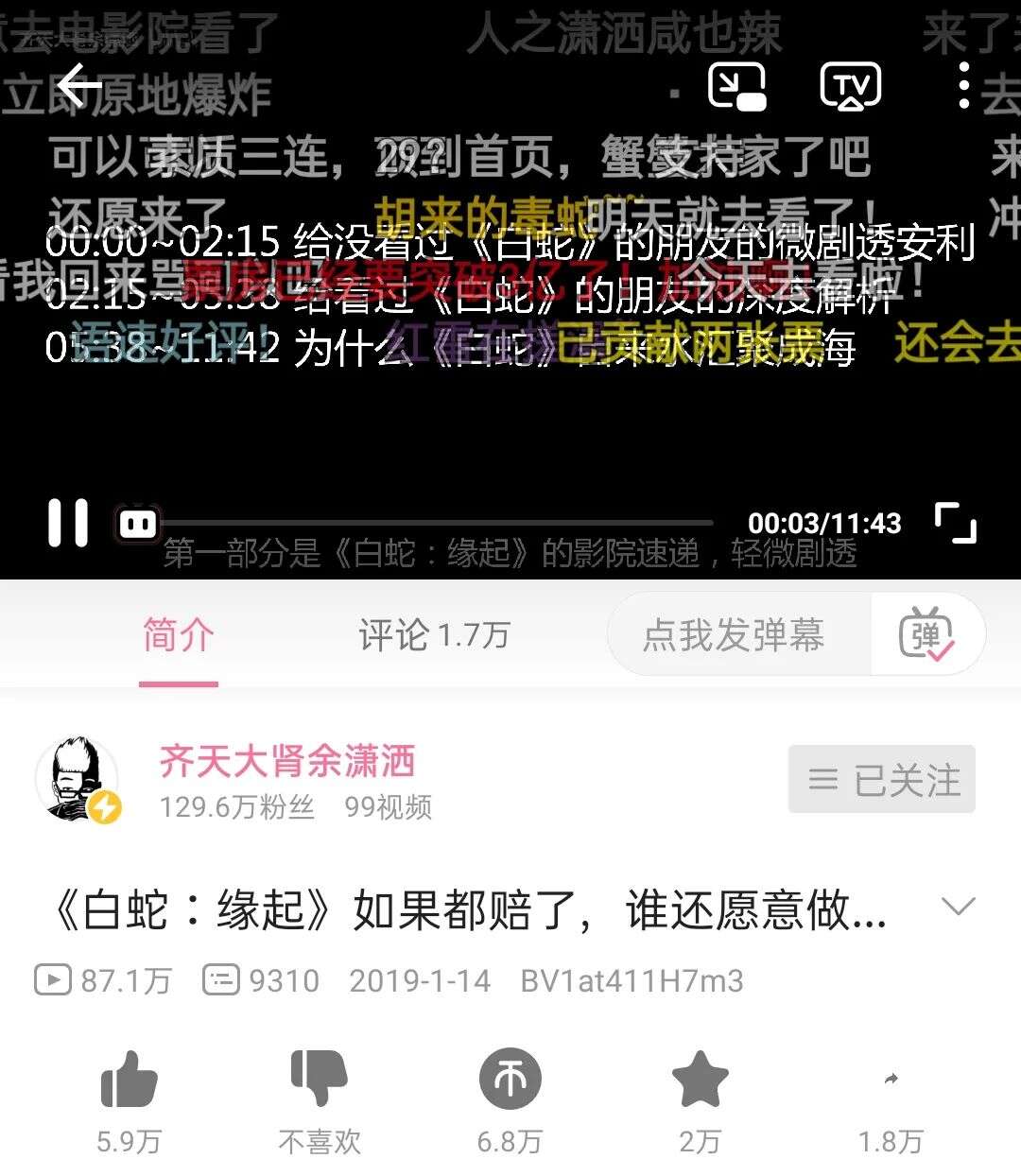Give a like to the video
Viewport: 1021px width, 1176px height.
[x=130, y=1078]
